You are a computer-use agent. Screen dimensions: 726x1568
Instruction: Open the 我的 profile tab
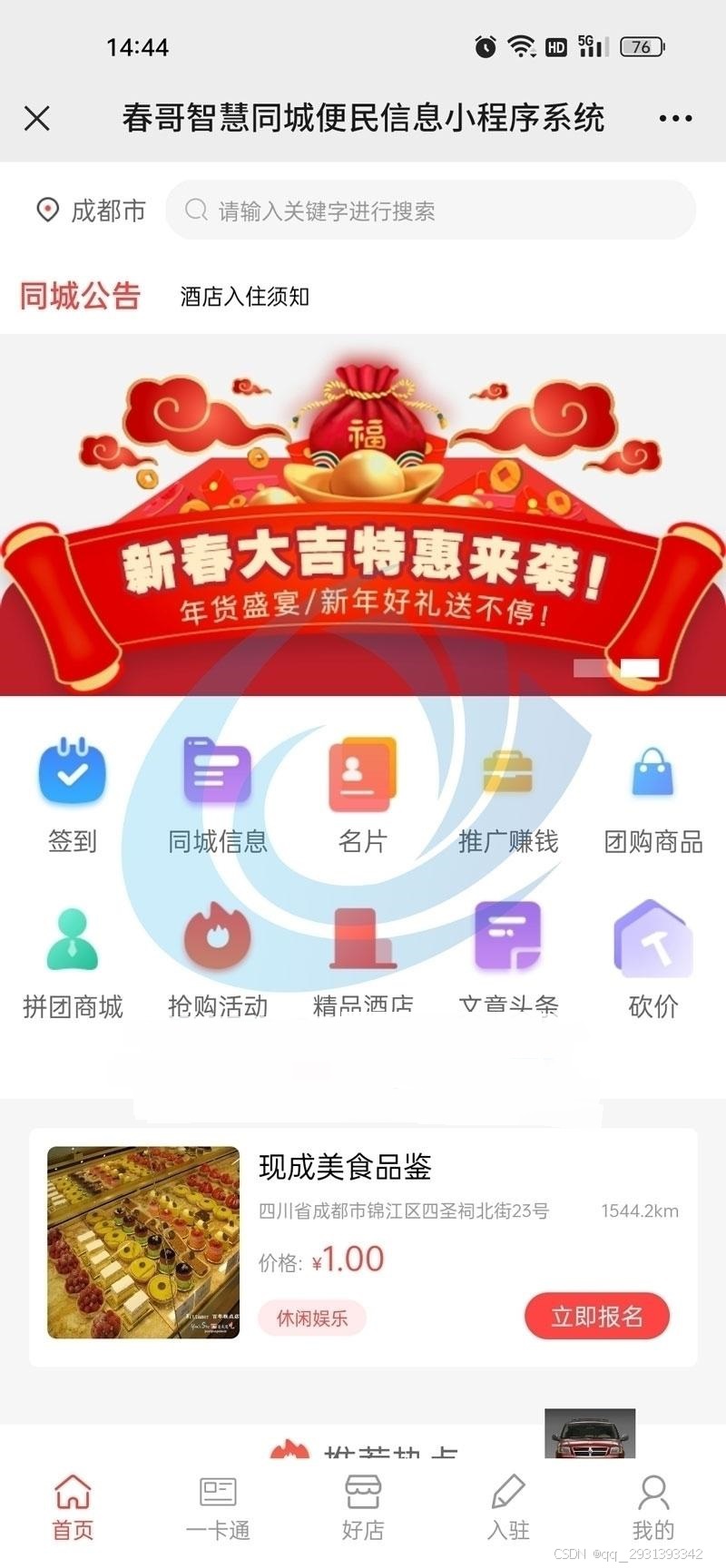click(x=653, y=1507)
